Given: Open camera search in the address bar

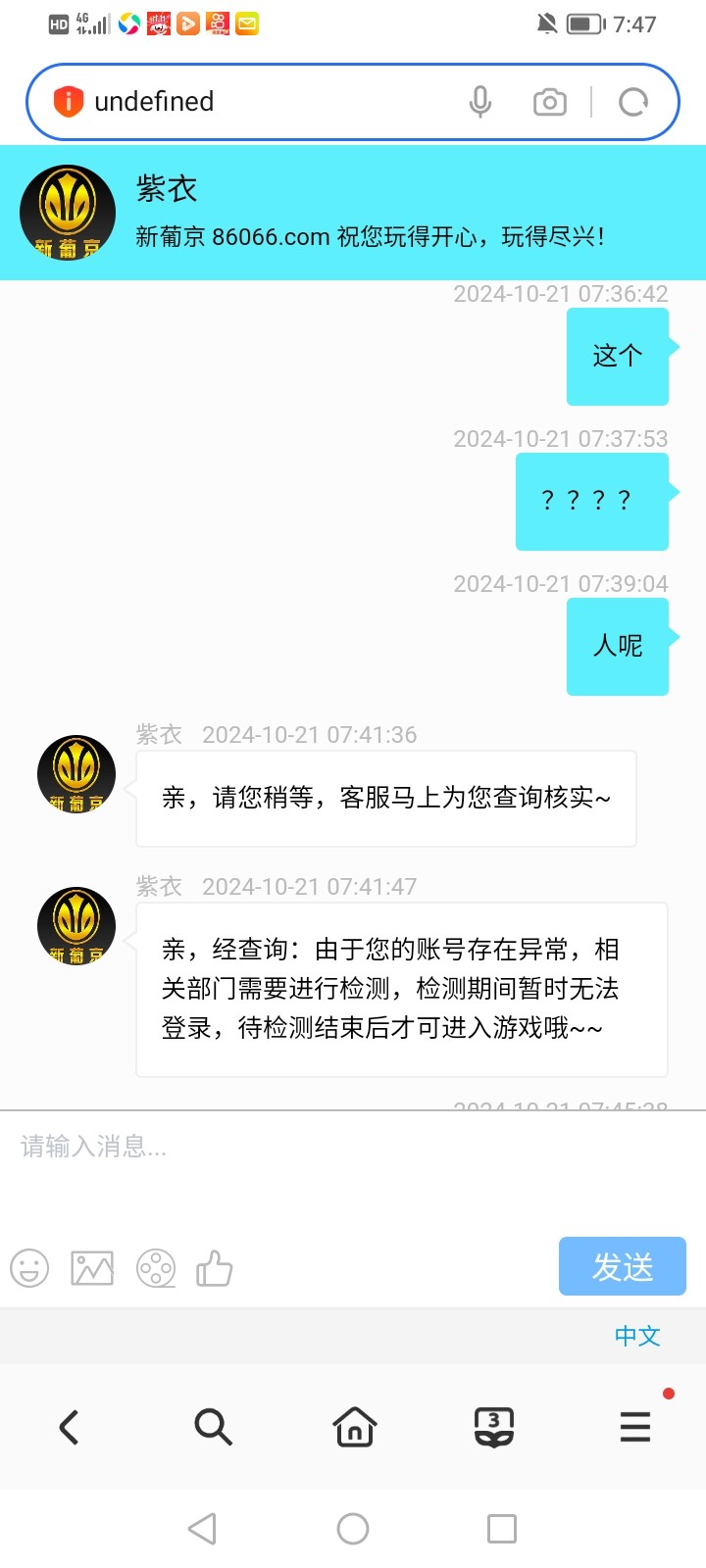Looking at the screenshot, I should click(x=550, y=102).
